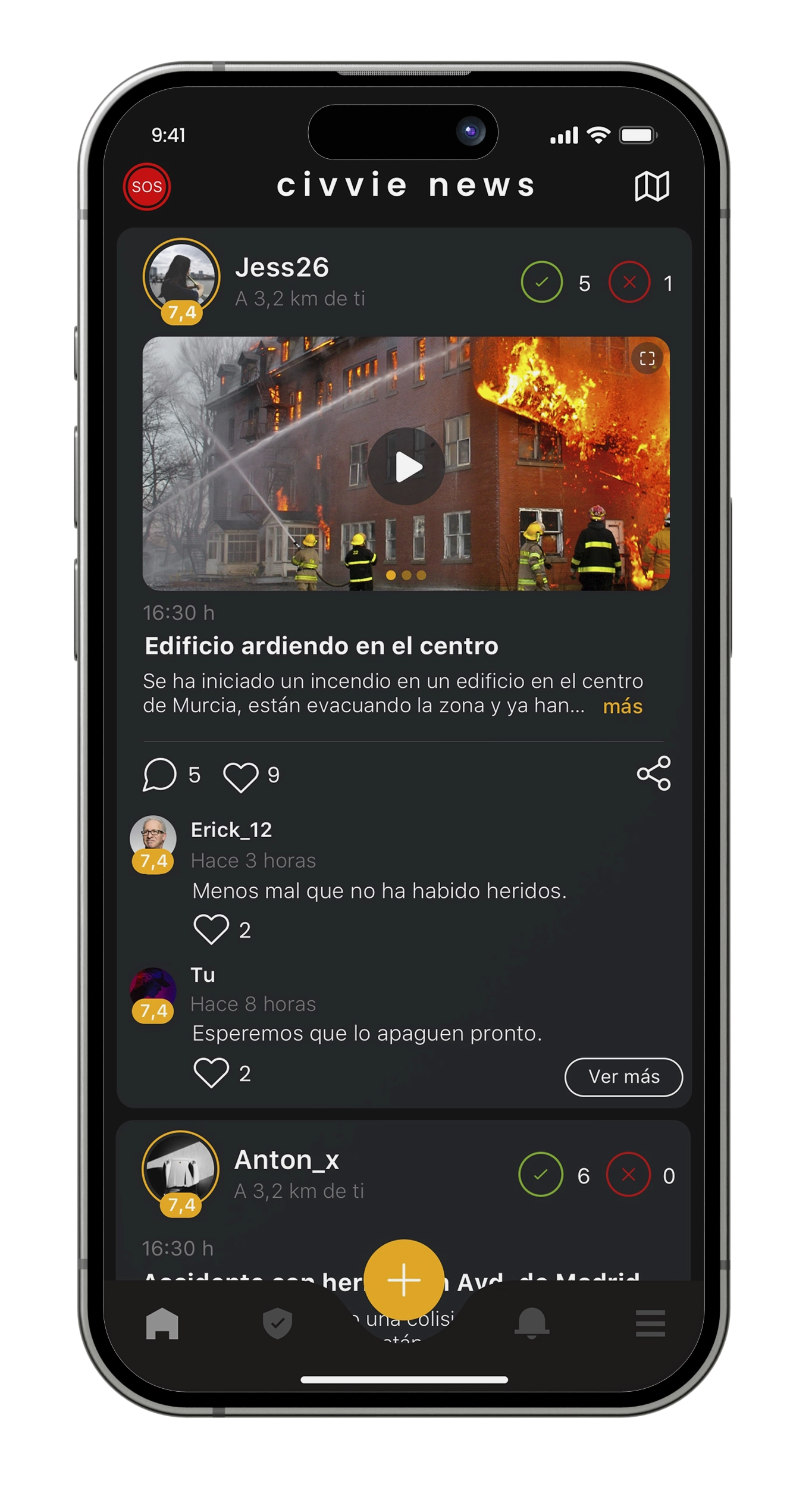This screenshot has width=812, height=1487.
Task: Like the "Edificio ardiendo en el centro" post
Action: [x=240, y=777]
